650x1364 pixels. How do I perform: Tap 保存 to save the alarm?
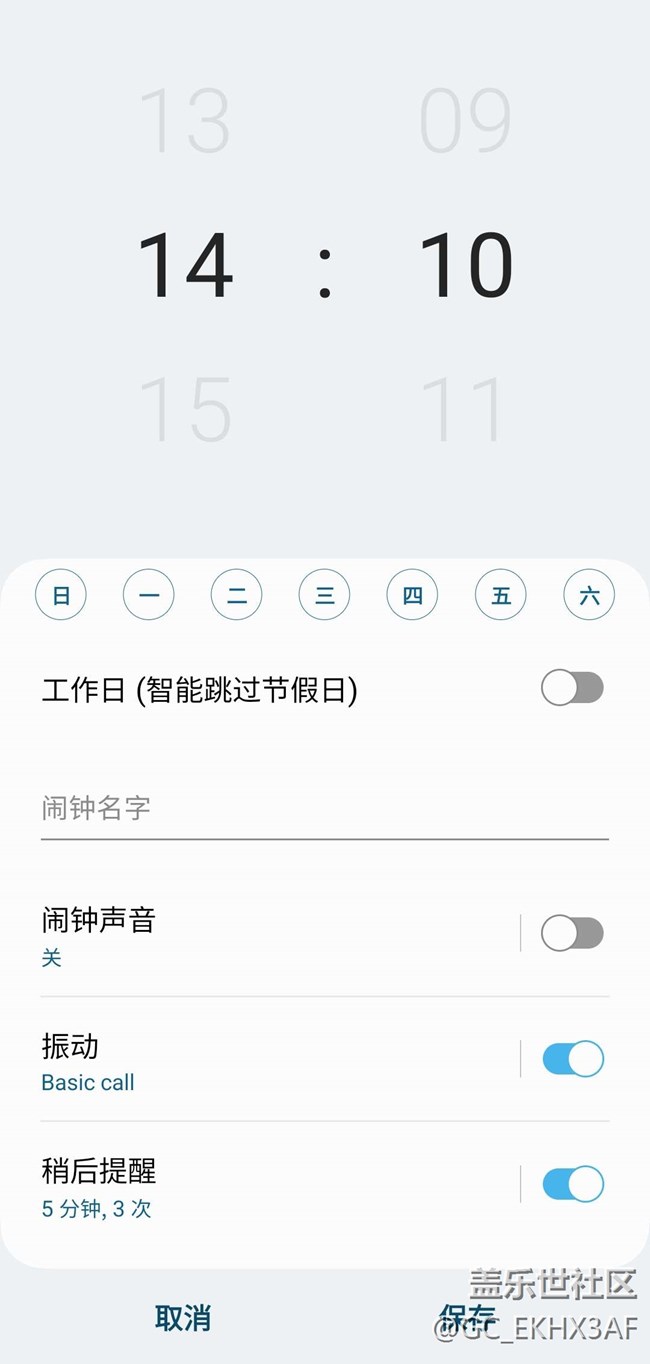click(x=467, y=1318)
